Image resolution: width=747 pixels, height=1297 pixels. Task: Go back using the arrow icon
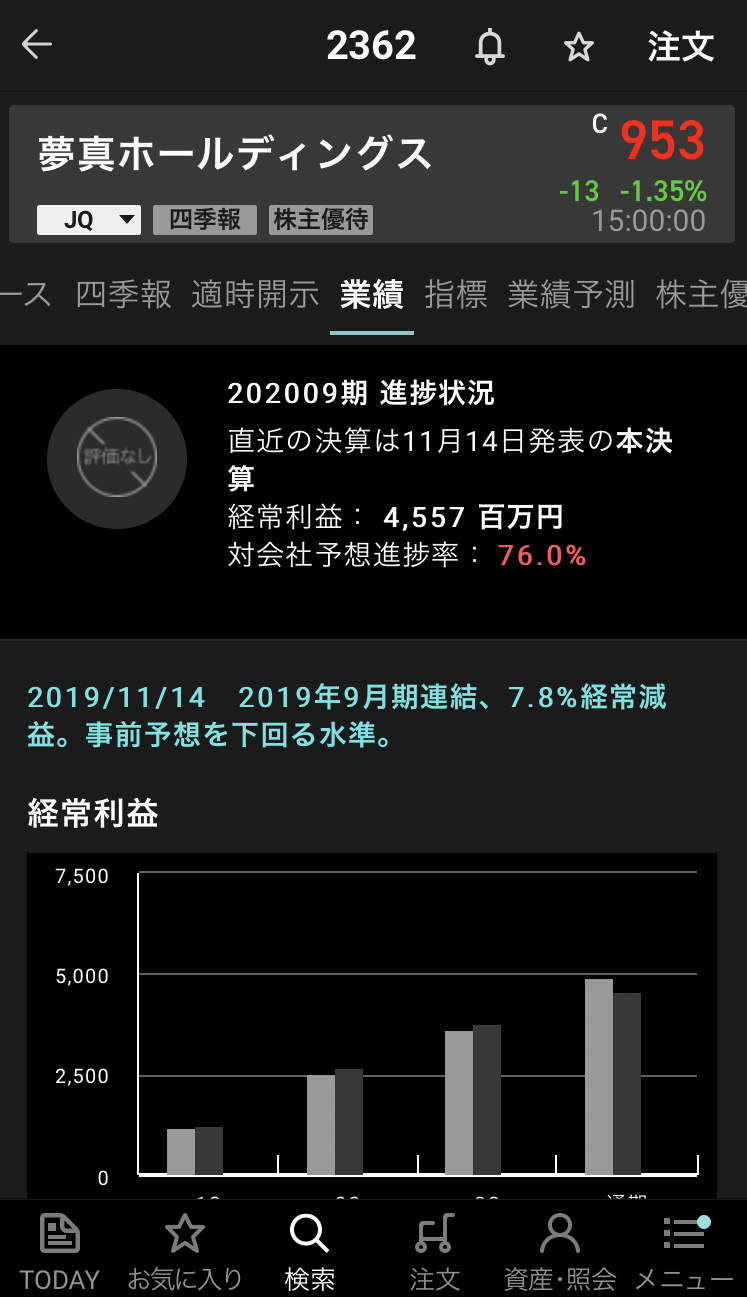coord(37,45)
